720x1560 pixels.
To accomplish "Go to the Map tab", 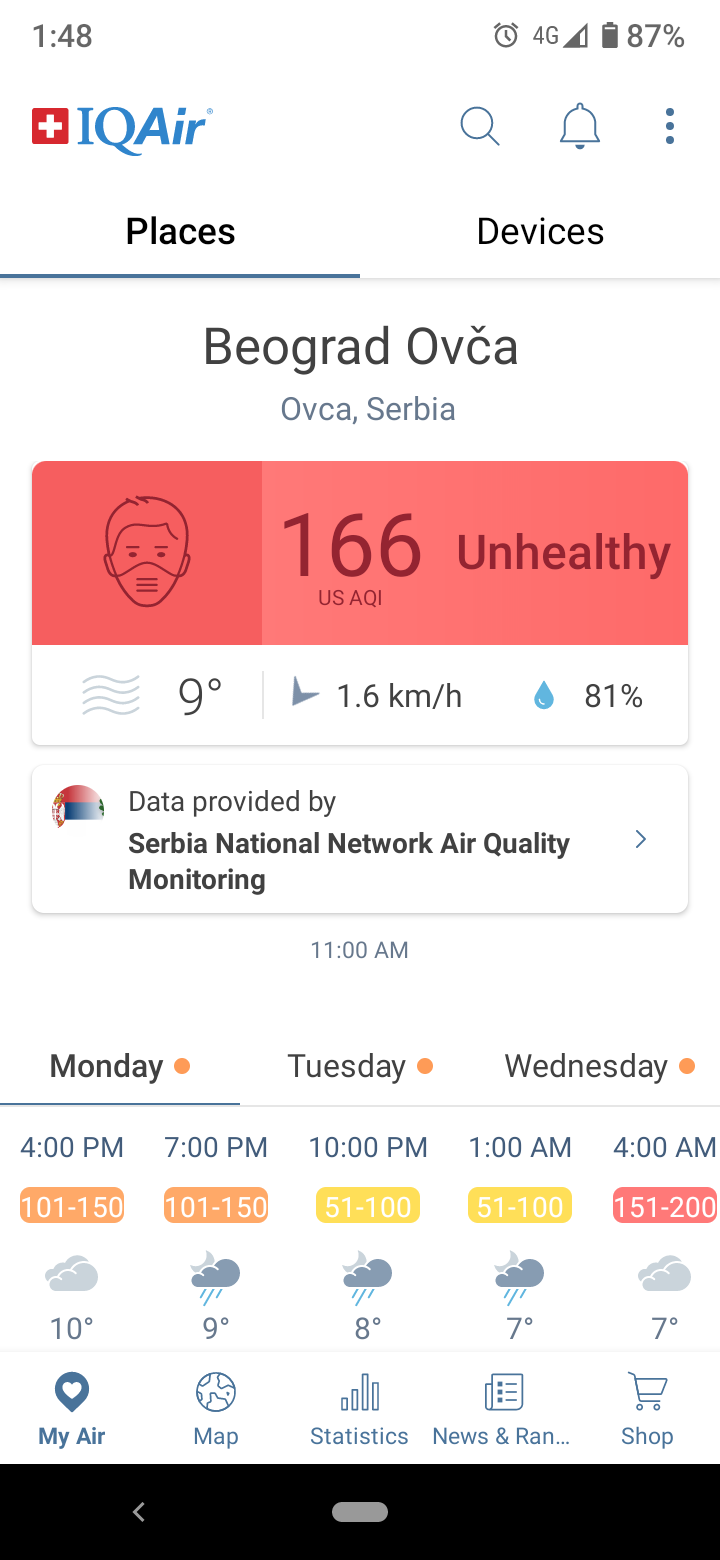I will coord(216,1410).
